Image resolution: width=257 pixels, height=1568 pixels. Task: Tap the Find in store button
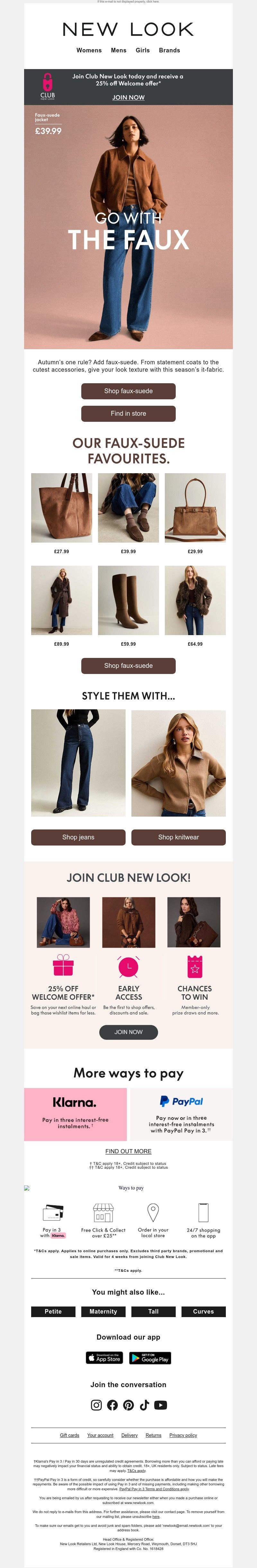128,413
